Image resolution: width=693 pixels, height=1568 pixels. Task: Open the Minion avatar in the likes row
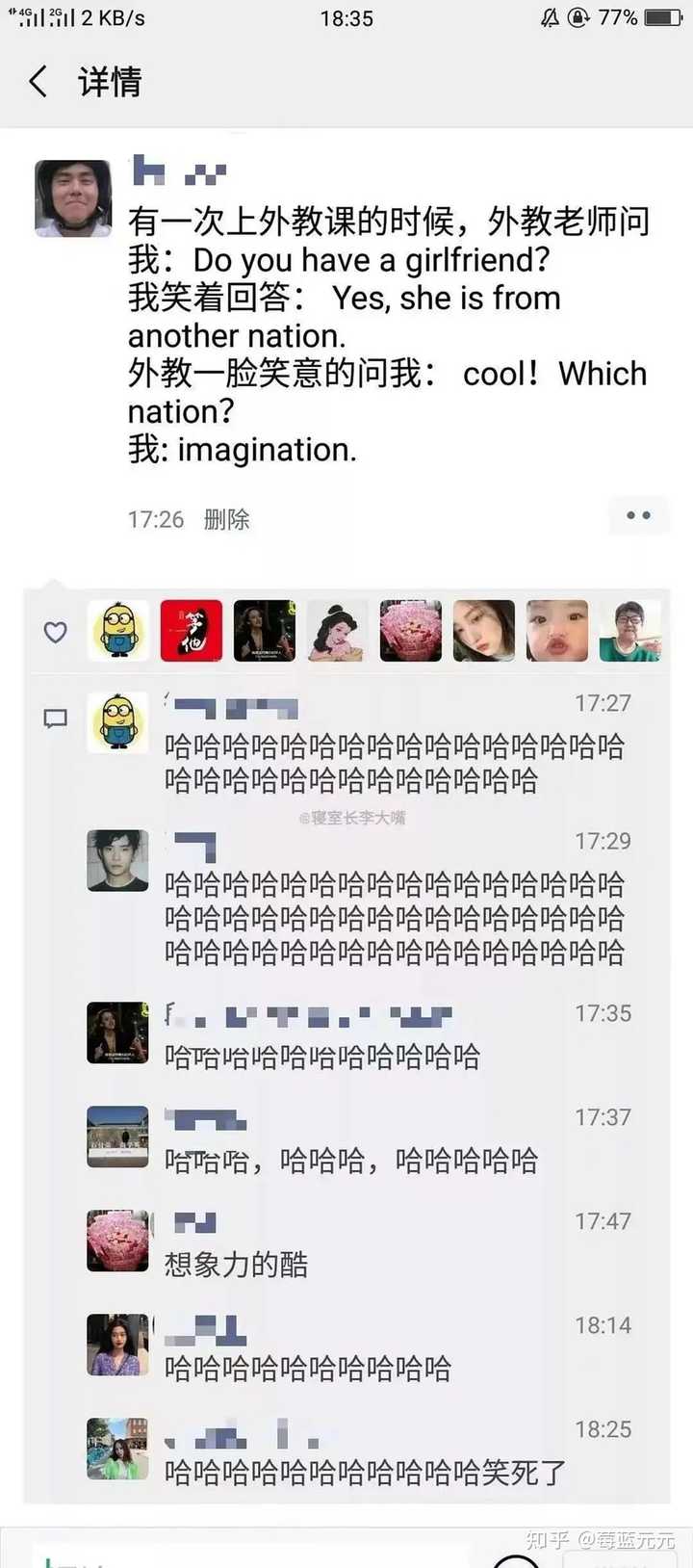click(118, 631)
